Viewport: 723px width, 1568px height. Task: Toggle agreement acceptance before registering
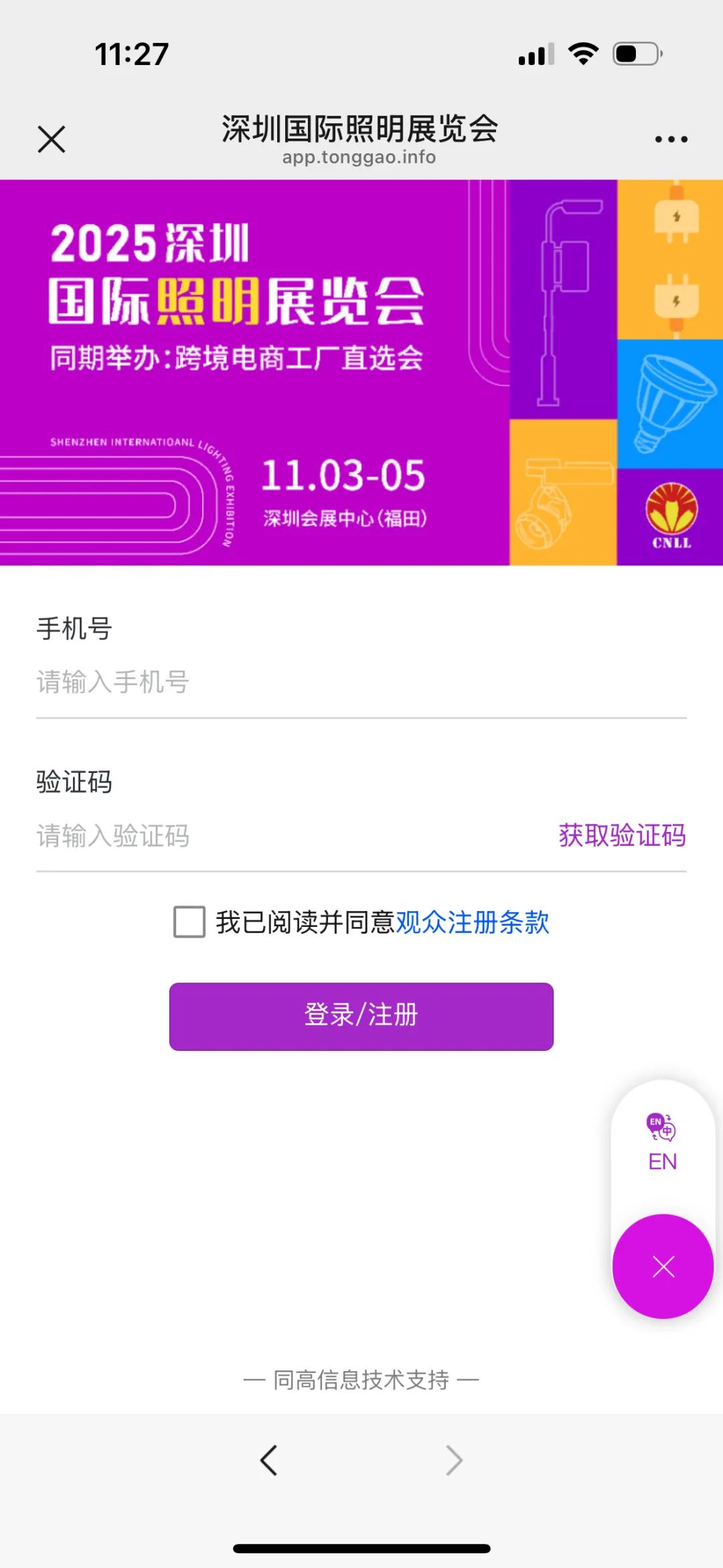pos(189,923)
